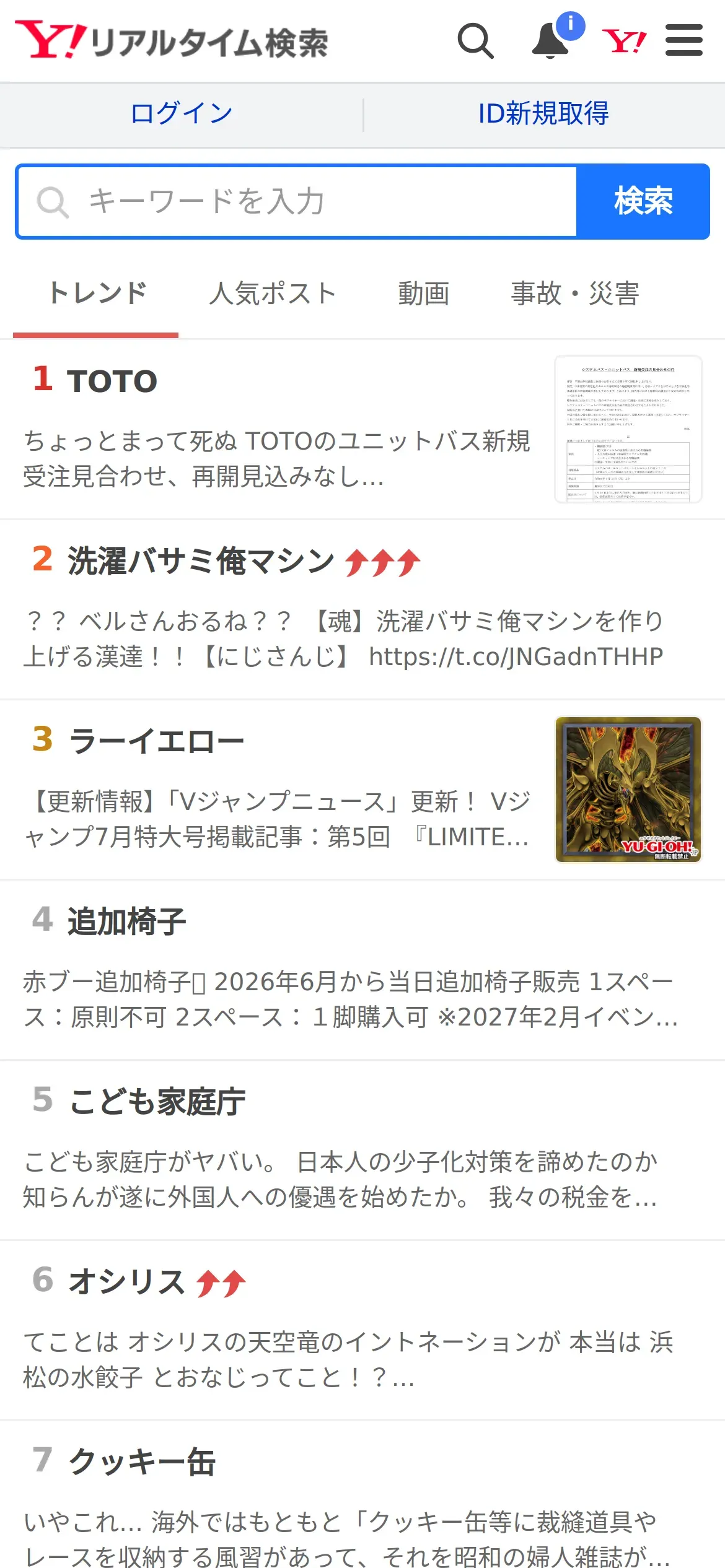Switch to the 動画 tab
This screenshot has height=1568, width=725.
pyautogui.click(x=424, y=294)
